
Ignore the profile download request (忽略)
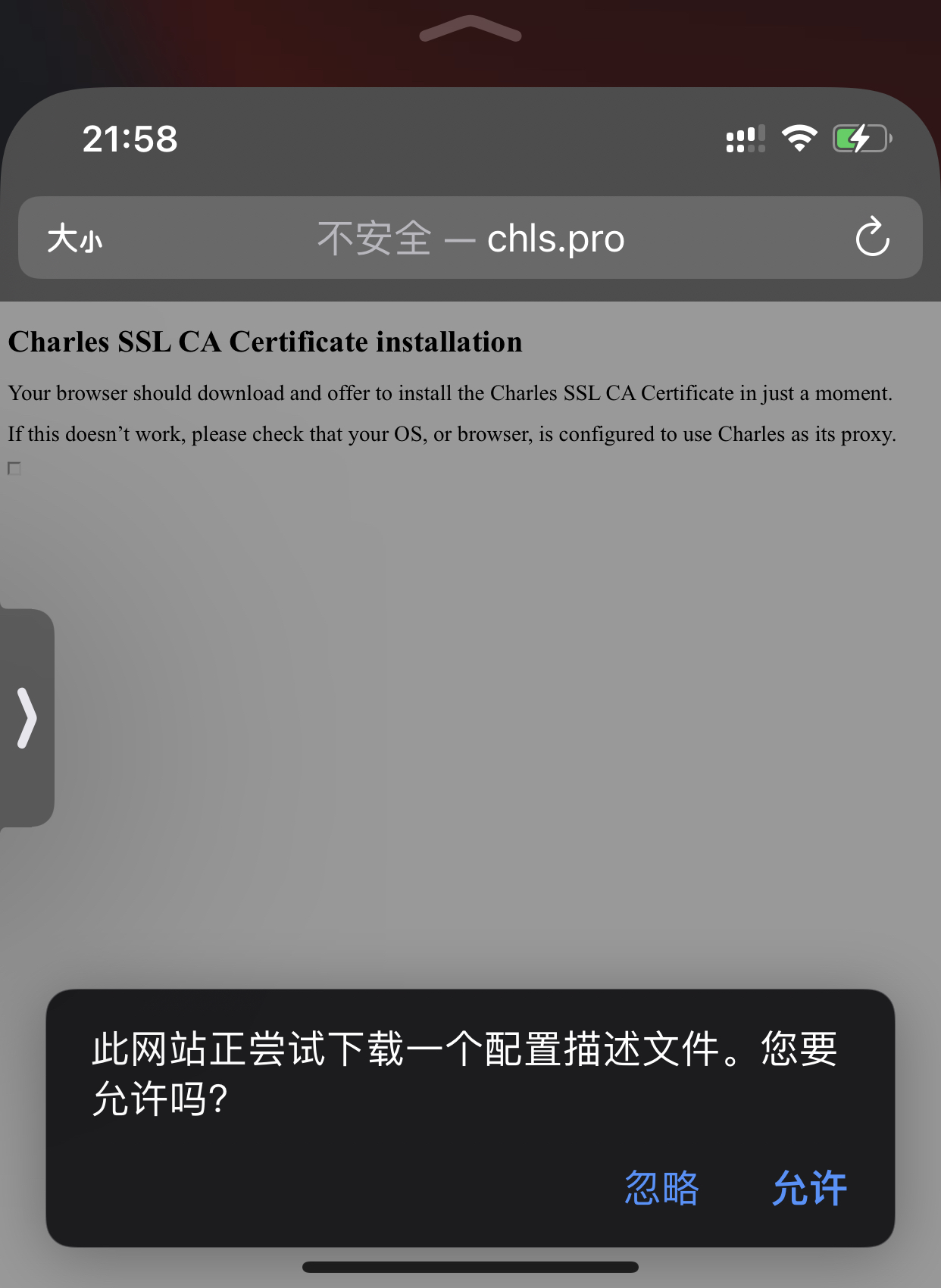pos(661,1187)
